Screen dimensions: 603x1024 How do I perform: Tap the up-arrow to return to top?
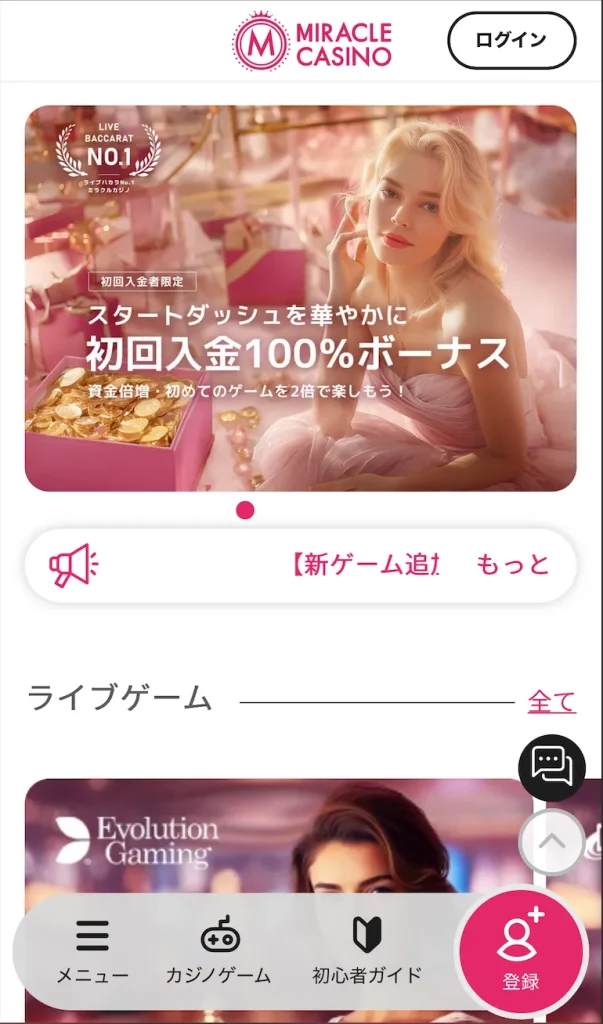[551, 842]
